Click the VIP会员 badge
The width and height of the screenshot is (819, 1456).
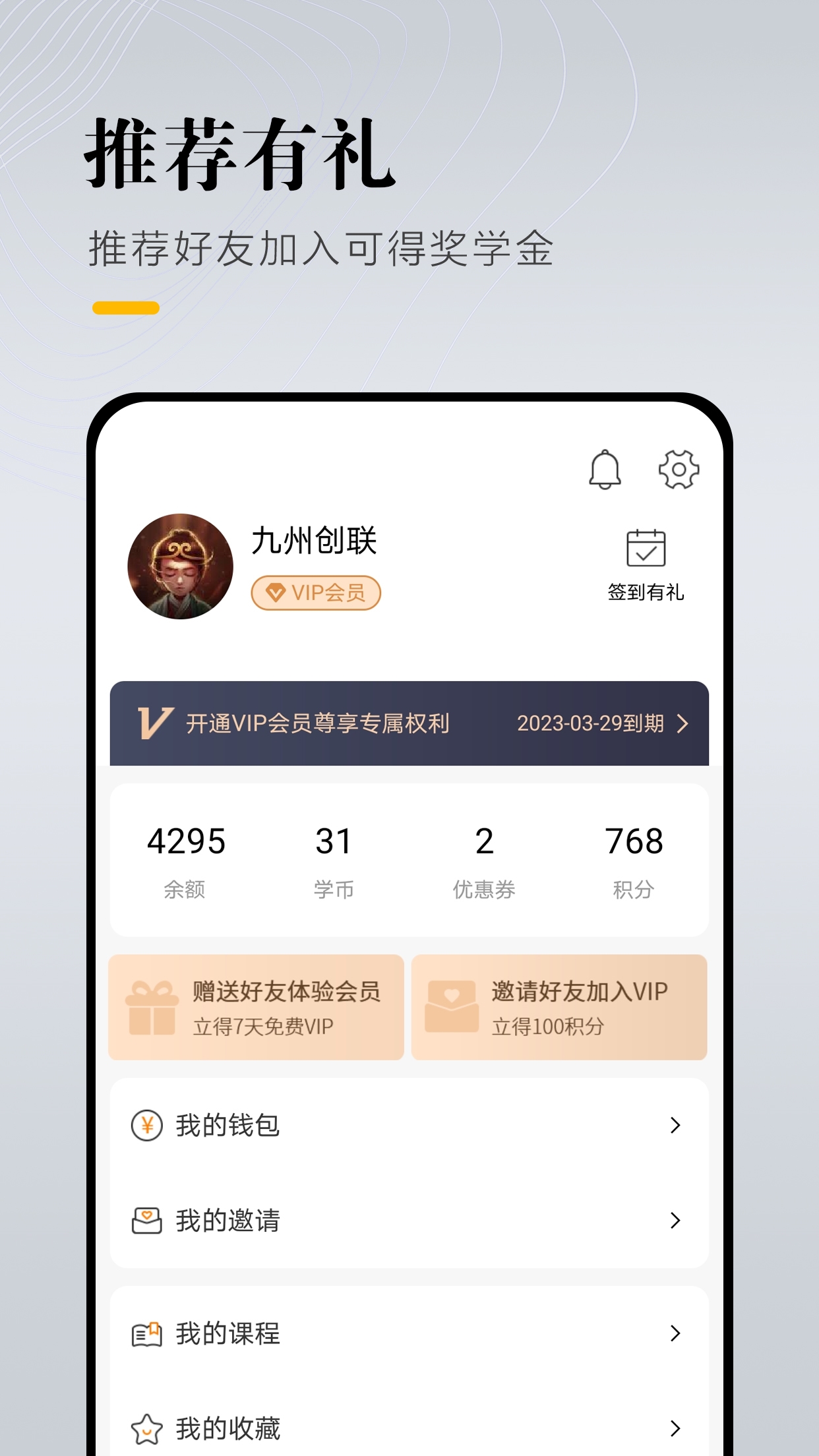[x=315, y=593]
